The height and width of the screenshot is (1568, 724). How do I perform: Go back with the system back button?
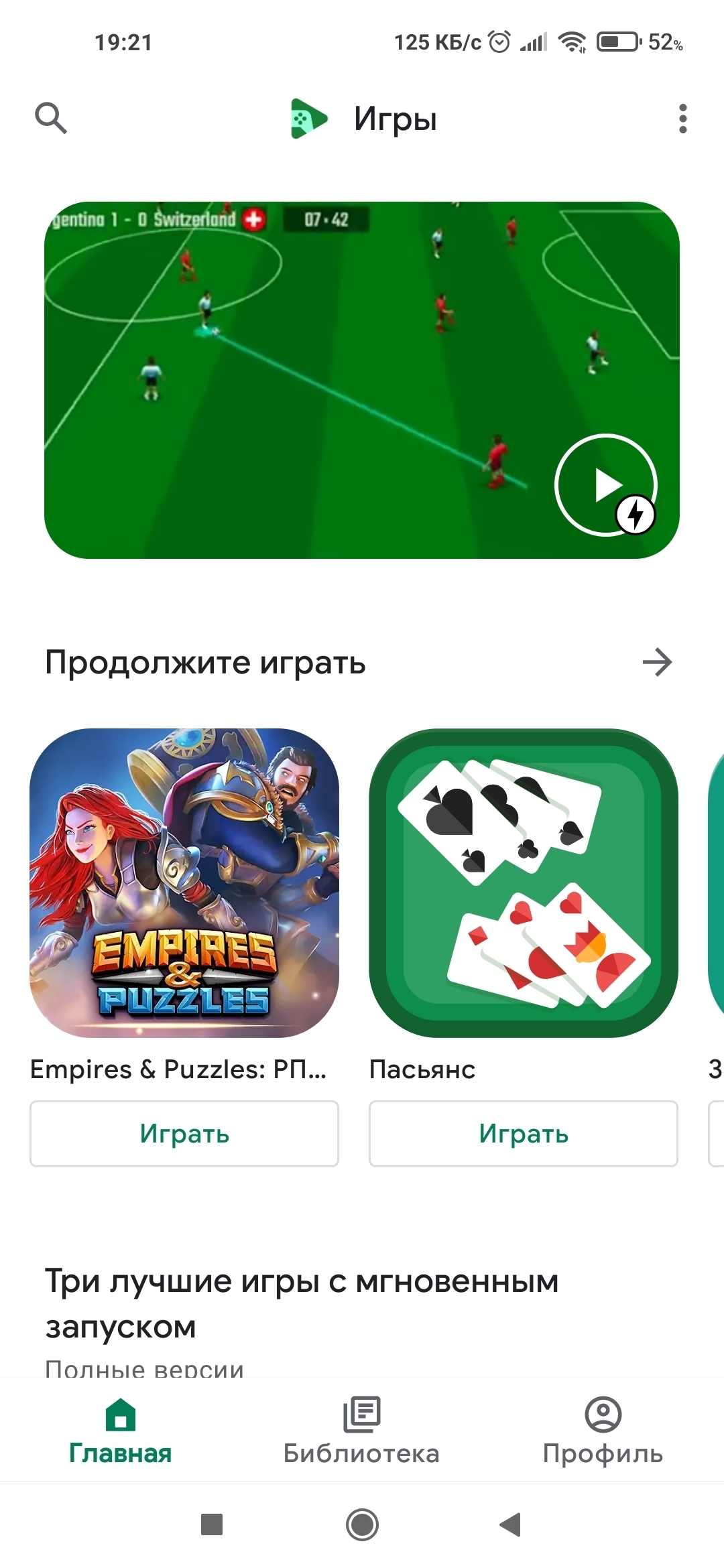(x=511, y=1524)
